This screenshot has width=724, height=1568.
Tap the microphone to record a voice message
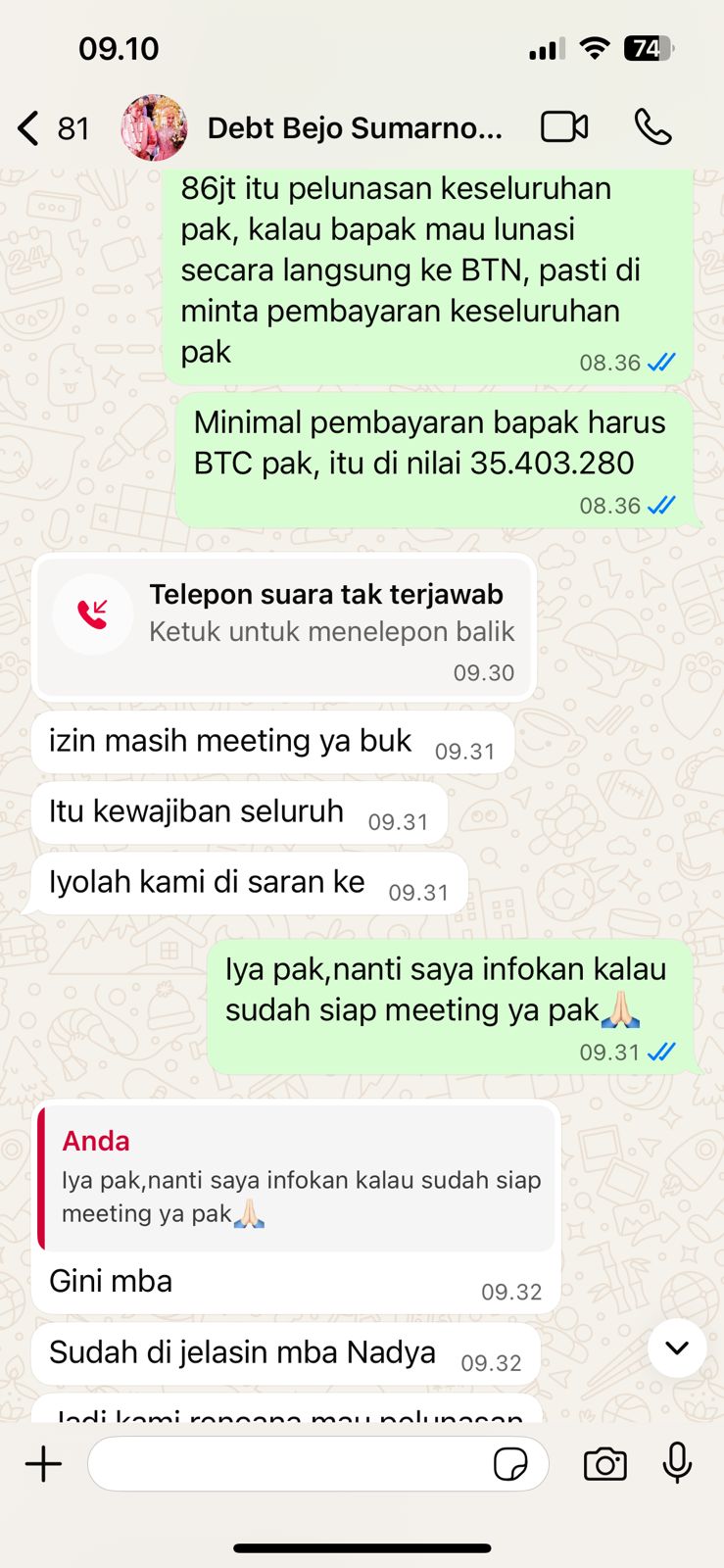(x=677, y=1463)
